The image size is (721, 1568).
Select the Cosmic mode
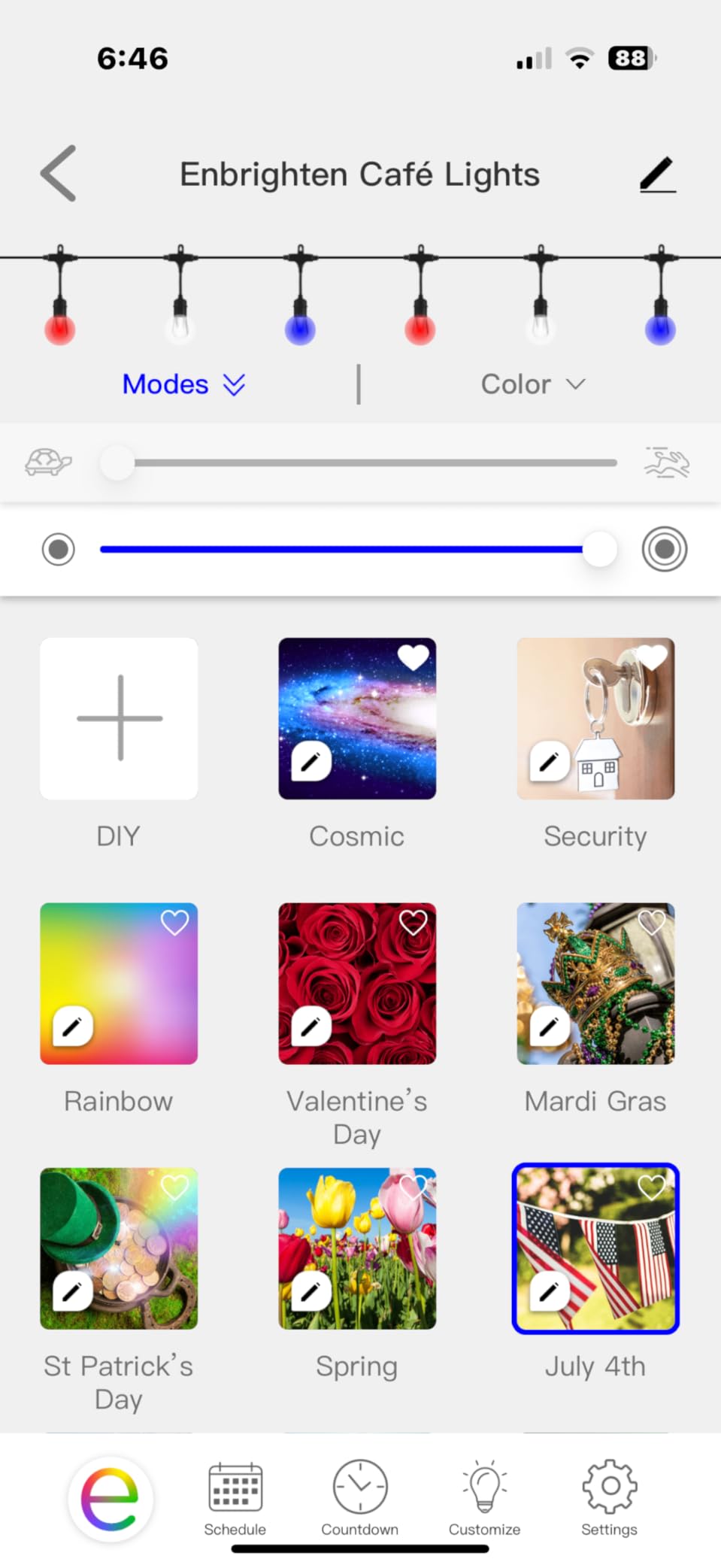point(357,718)
